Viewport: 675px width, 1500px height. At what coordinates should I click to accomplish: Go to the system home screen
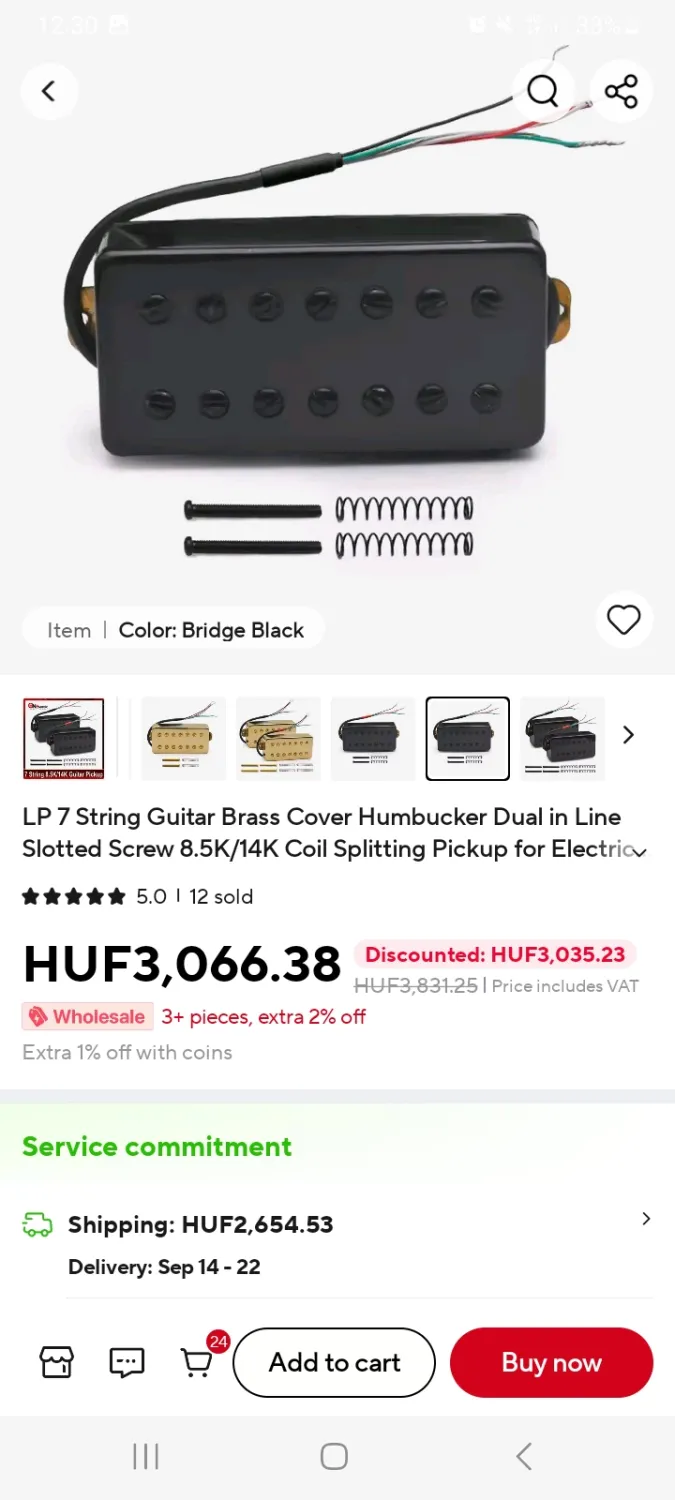[334, 1456]
